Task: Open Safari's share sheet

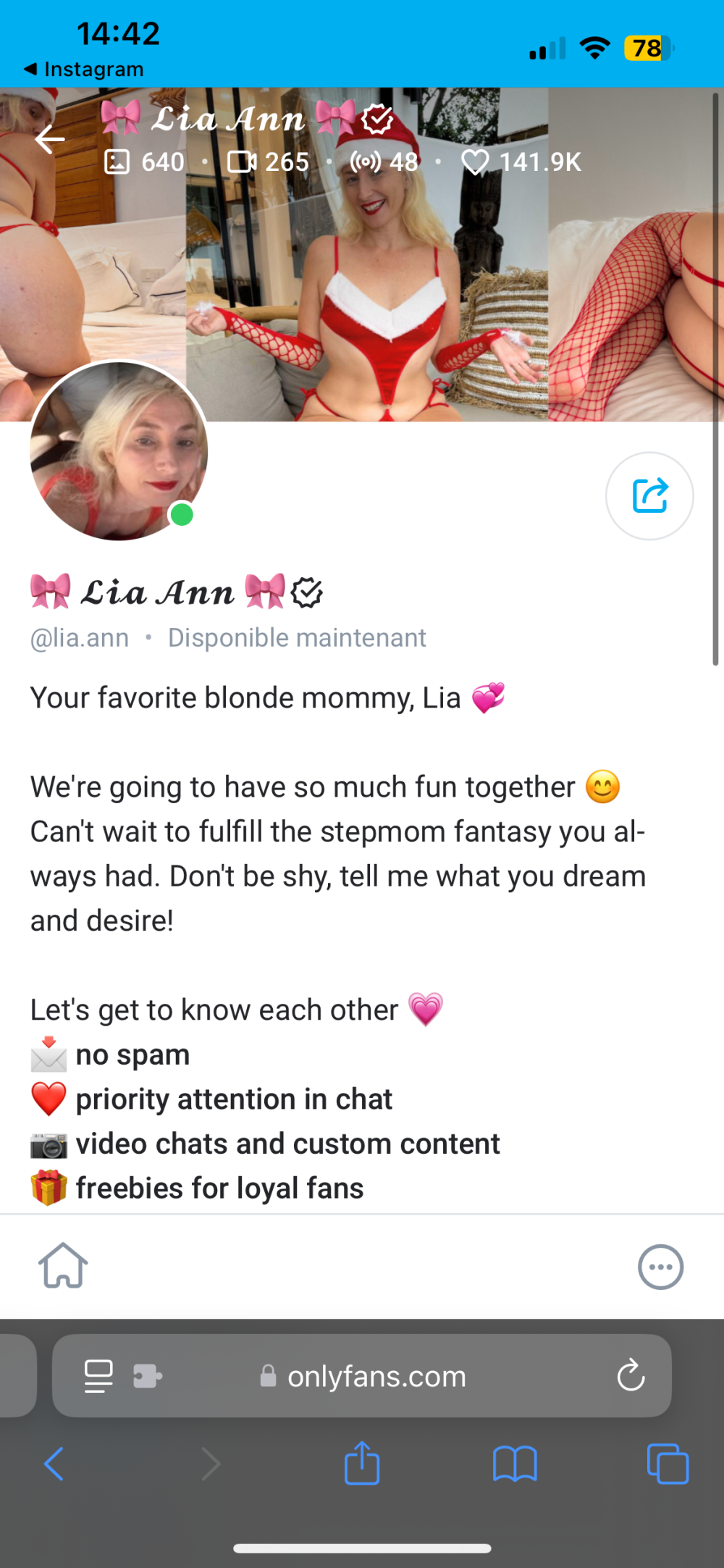Action: click(x=362, y=1463)
